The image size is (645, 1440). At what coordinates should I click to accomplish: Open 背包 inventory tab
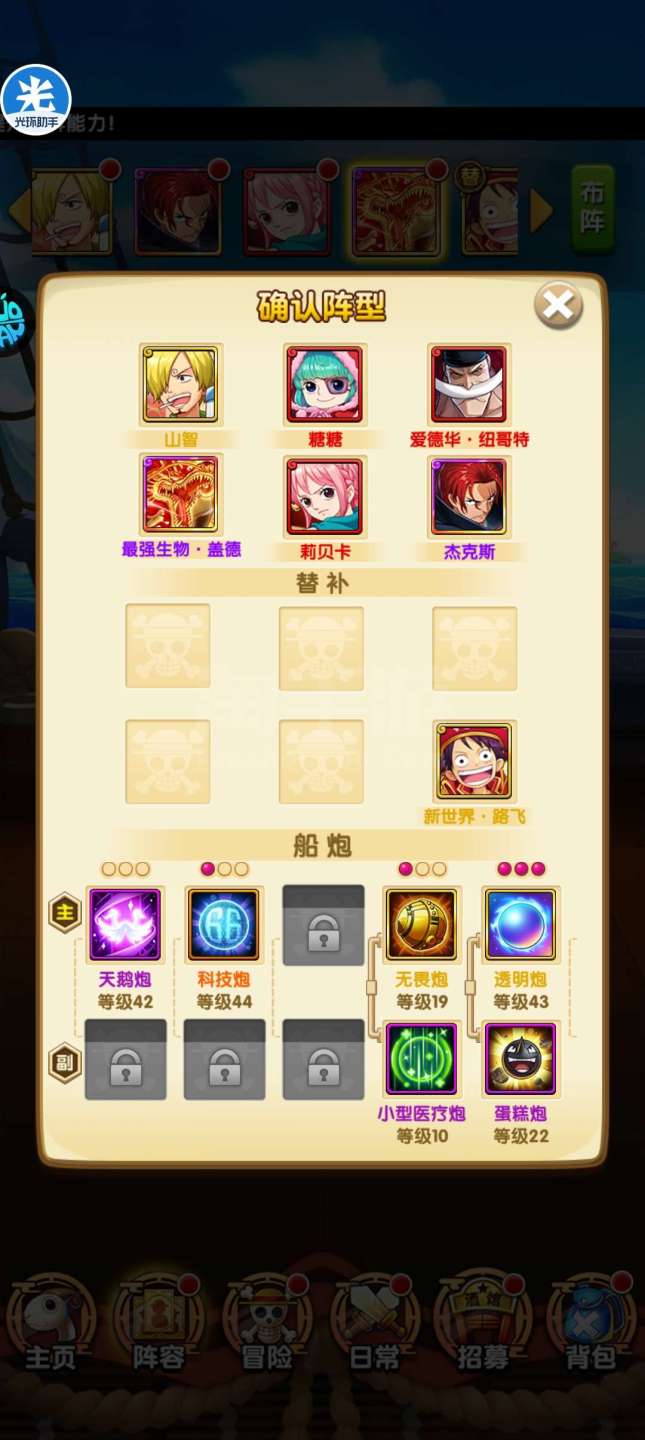(x=590, y=1322)
